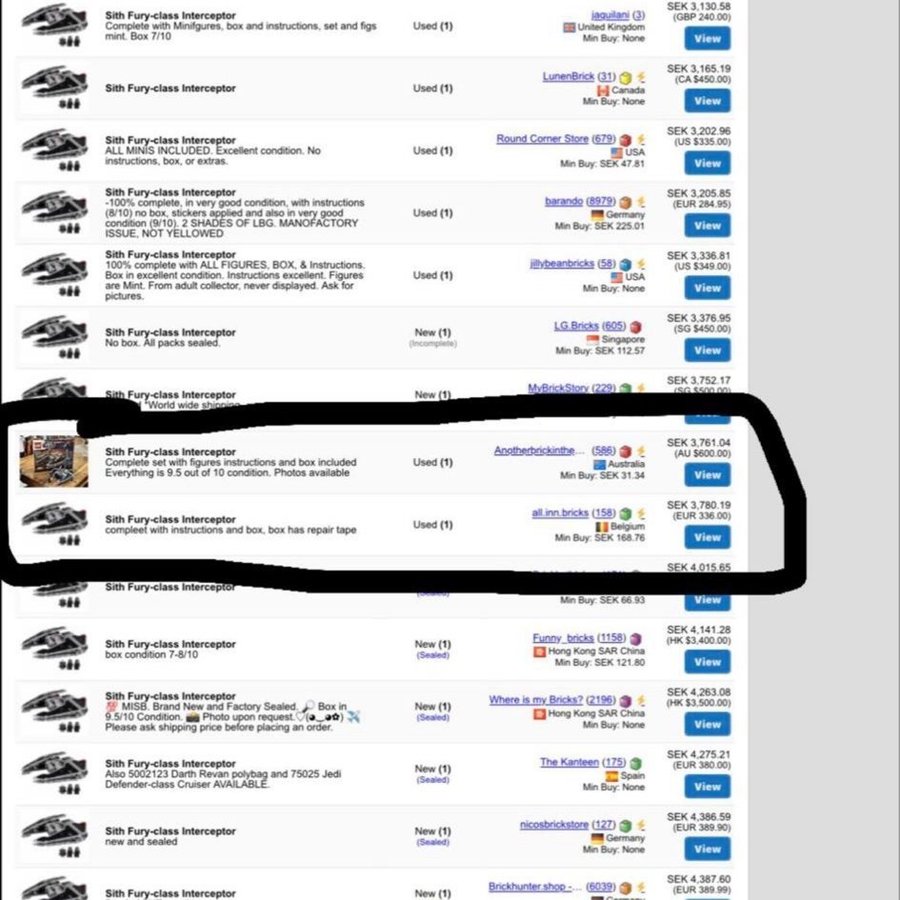Tap View for LG.Bricks' listing
Screen dimensions: 900x900
pyautogui.click(x=707, y=350)
